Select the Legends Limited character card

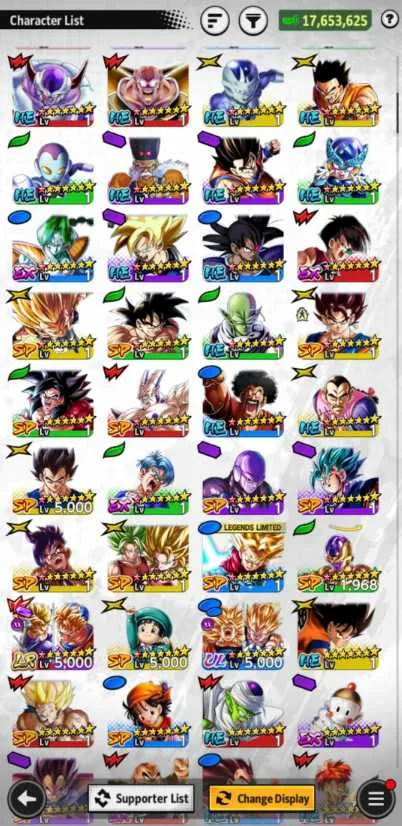(x=243, y=557)
